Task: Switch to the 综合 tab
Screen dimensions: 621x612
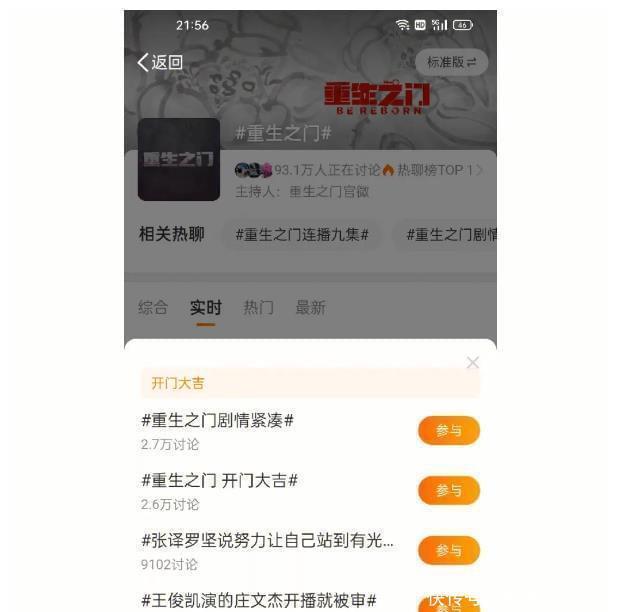Action: click(x=153, y=308)
